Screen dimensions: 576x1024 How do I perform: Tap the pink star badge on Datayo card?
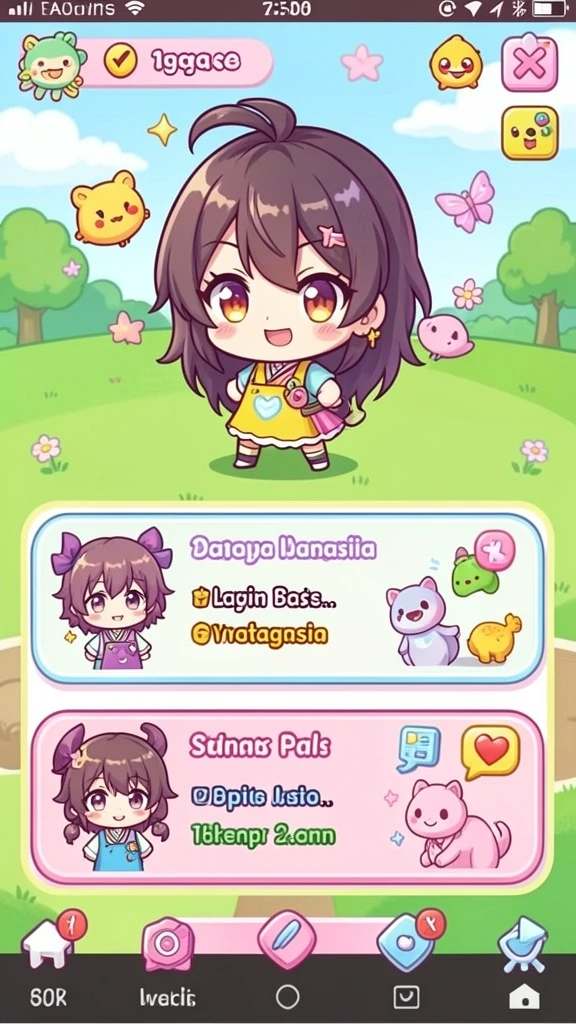[x=494, y=550]
